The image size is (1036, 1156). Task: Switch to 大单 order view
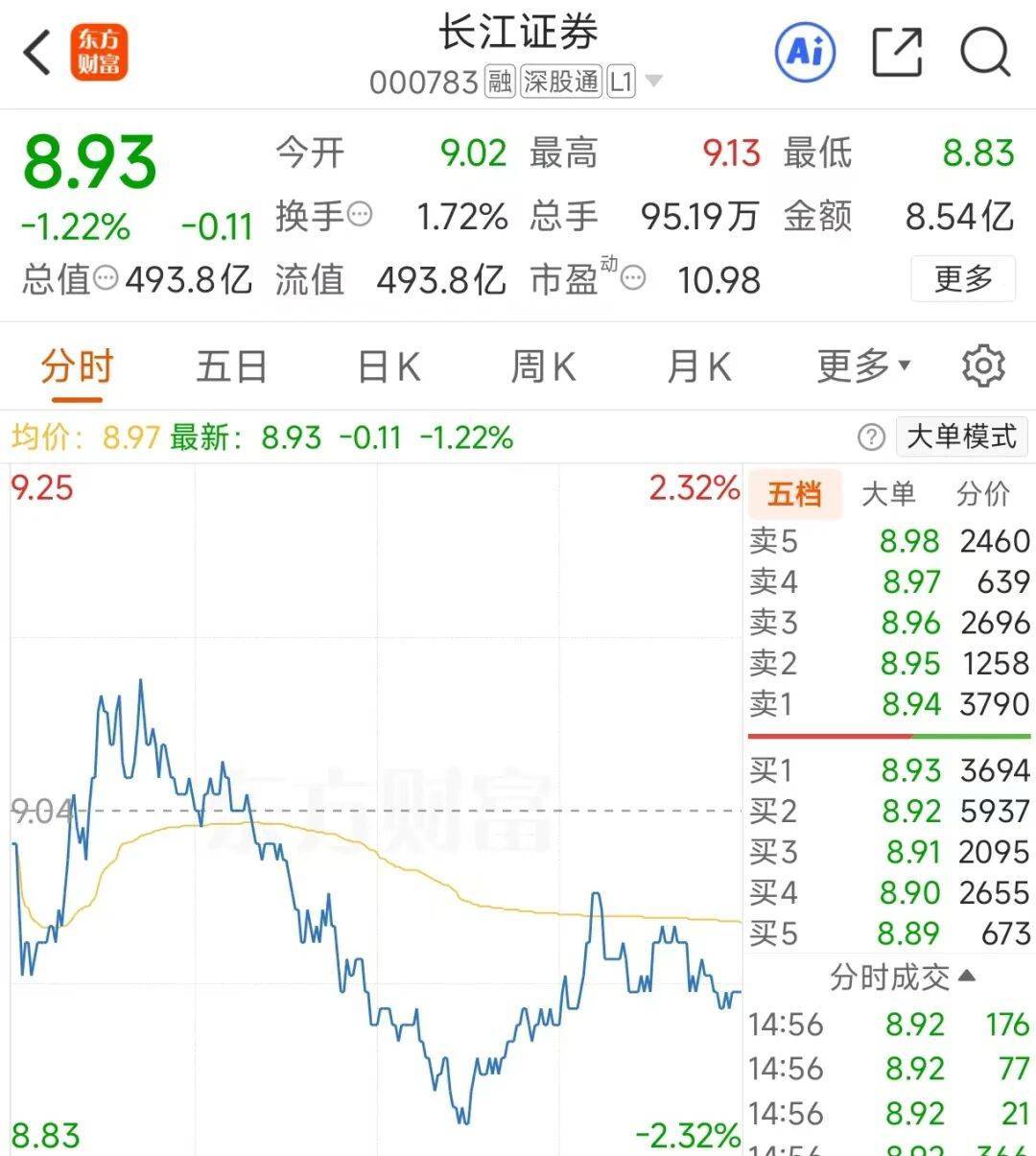pyautogui.click(x=890, y=493)
